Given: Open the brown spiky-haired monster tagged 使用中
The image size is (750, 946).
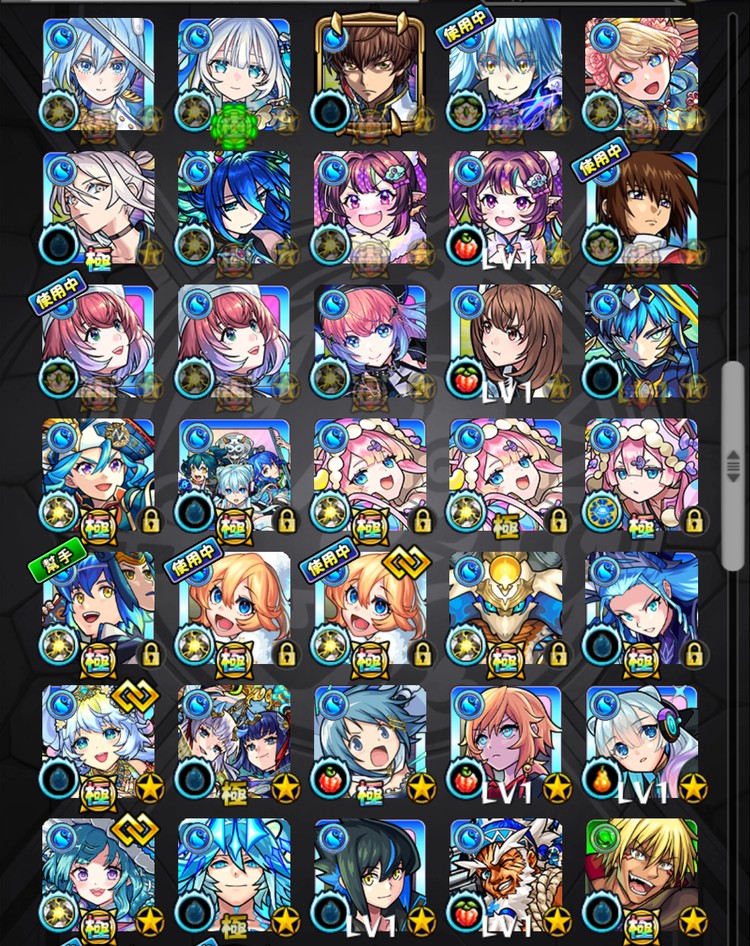Looking at the screenshot, I should [641, 208].
